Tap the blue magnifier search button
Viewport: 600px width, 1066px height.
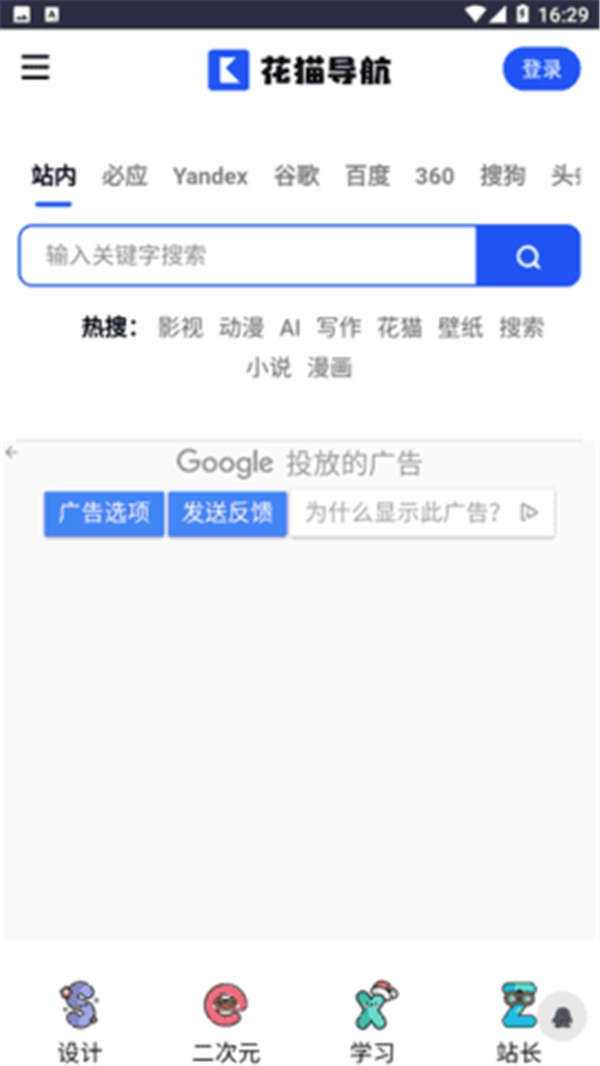(528, 257)
